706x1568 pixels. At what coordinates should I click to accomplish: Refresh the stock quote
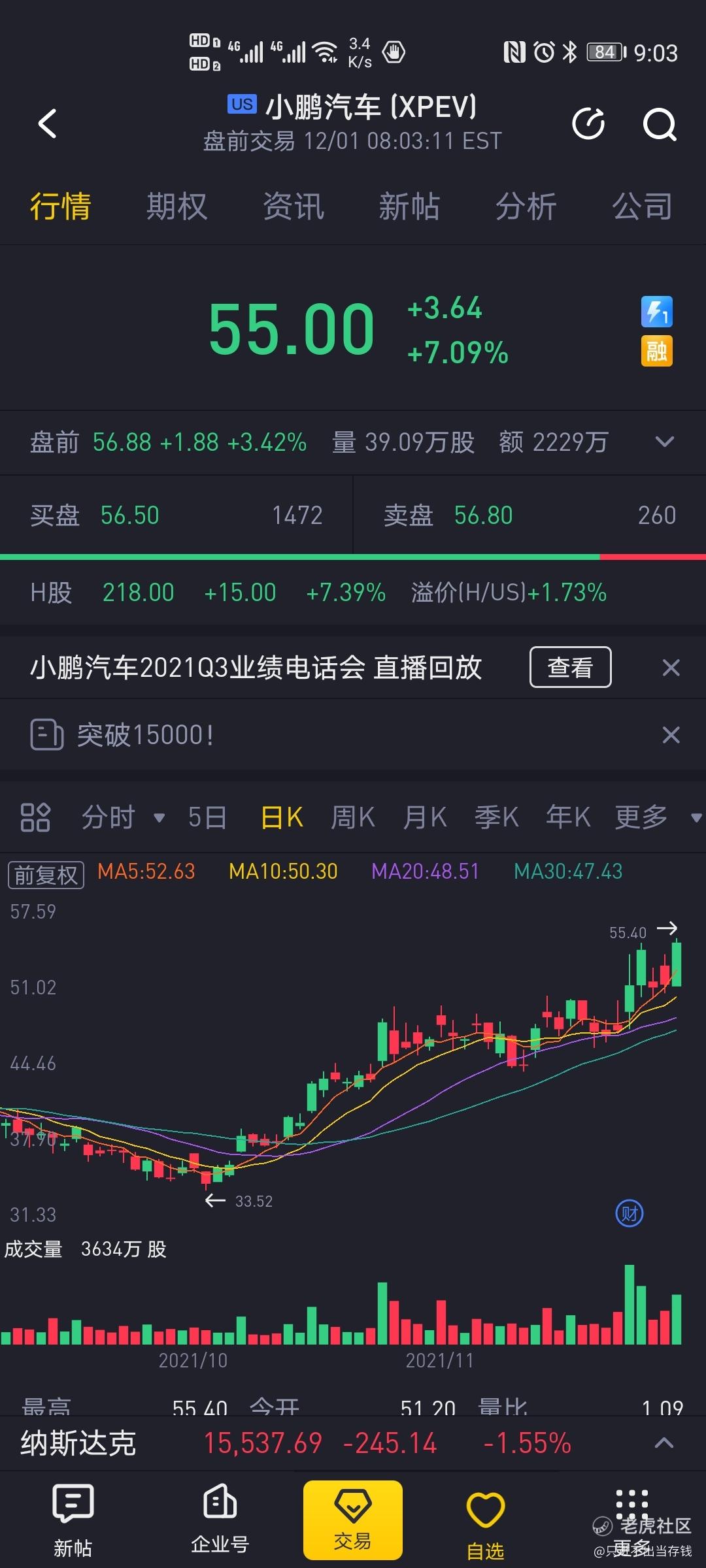(x=588, y=123)
